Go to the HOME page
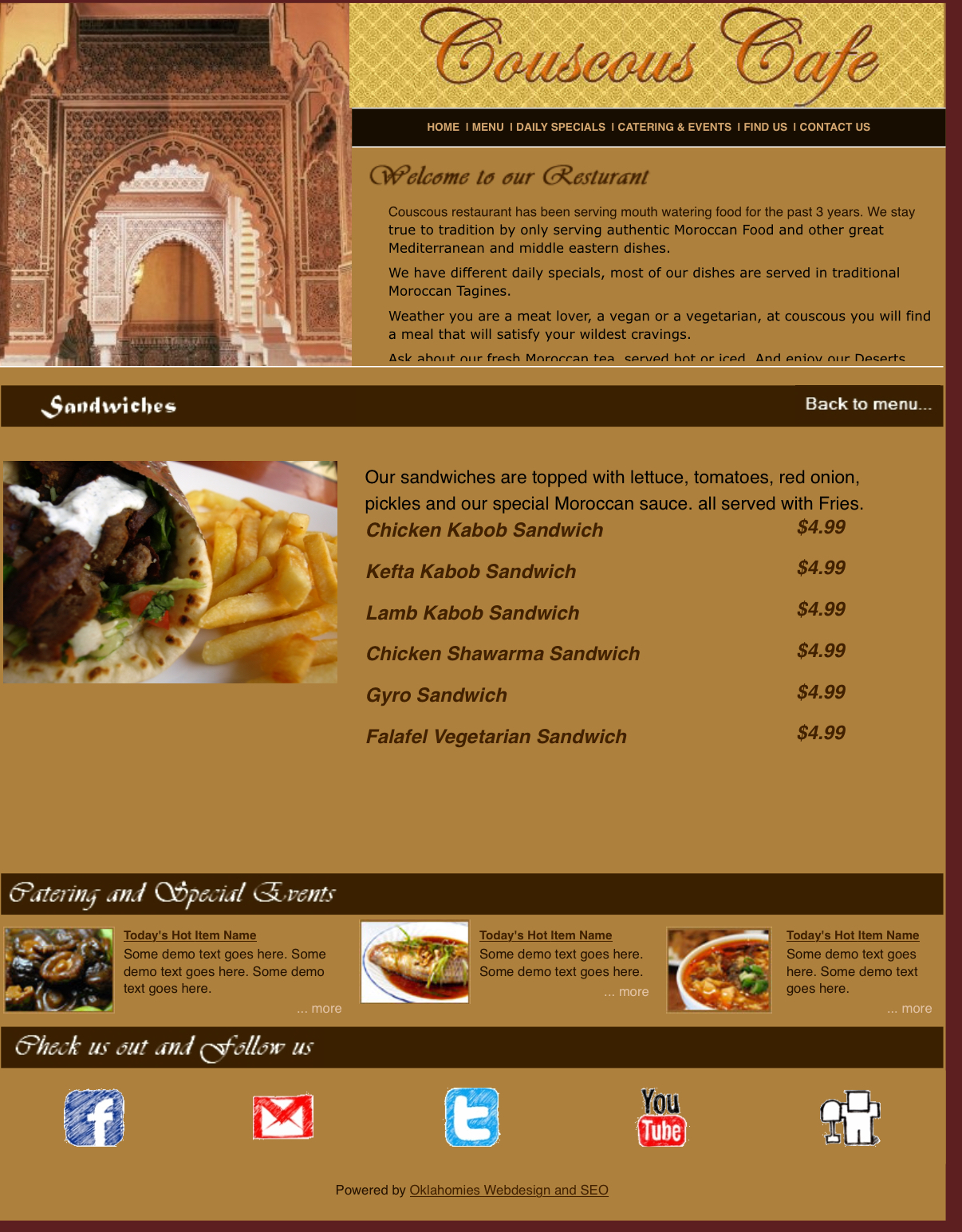 click(443, 127)
